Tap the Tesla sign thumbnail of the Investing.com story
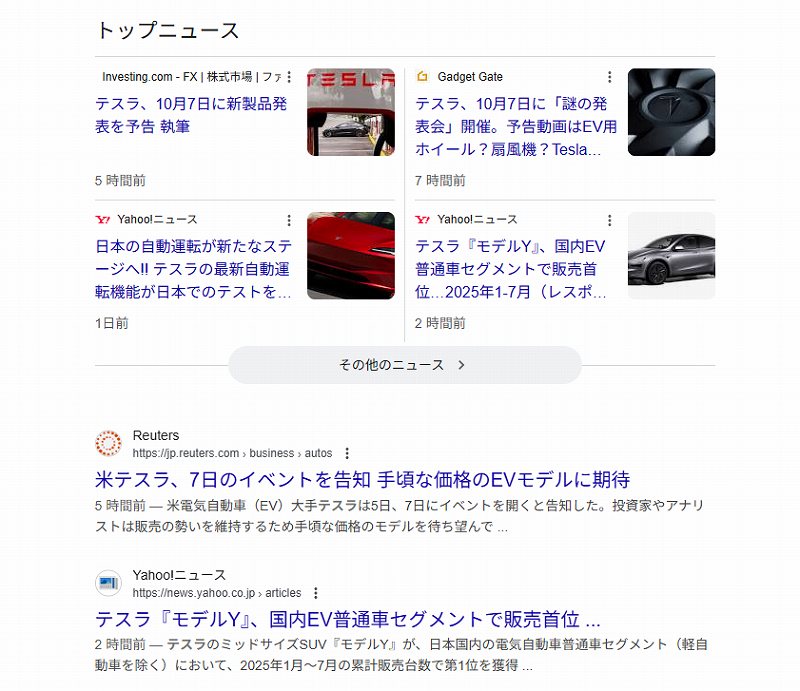This screenshot has width=800, height=691. tap(351, 112)
